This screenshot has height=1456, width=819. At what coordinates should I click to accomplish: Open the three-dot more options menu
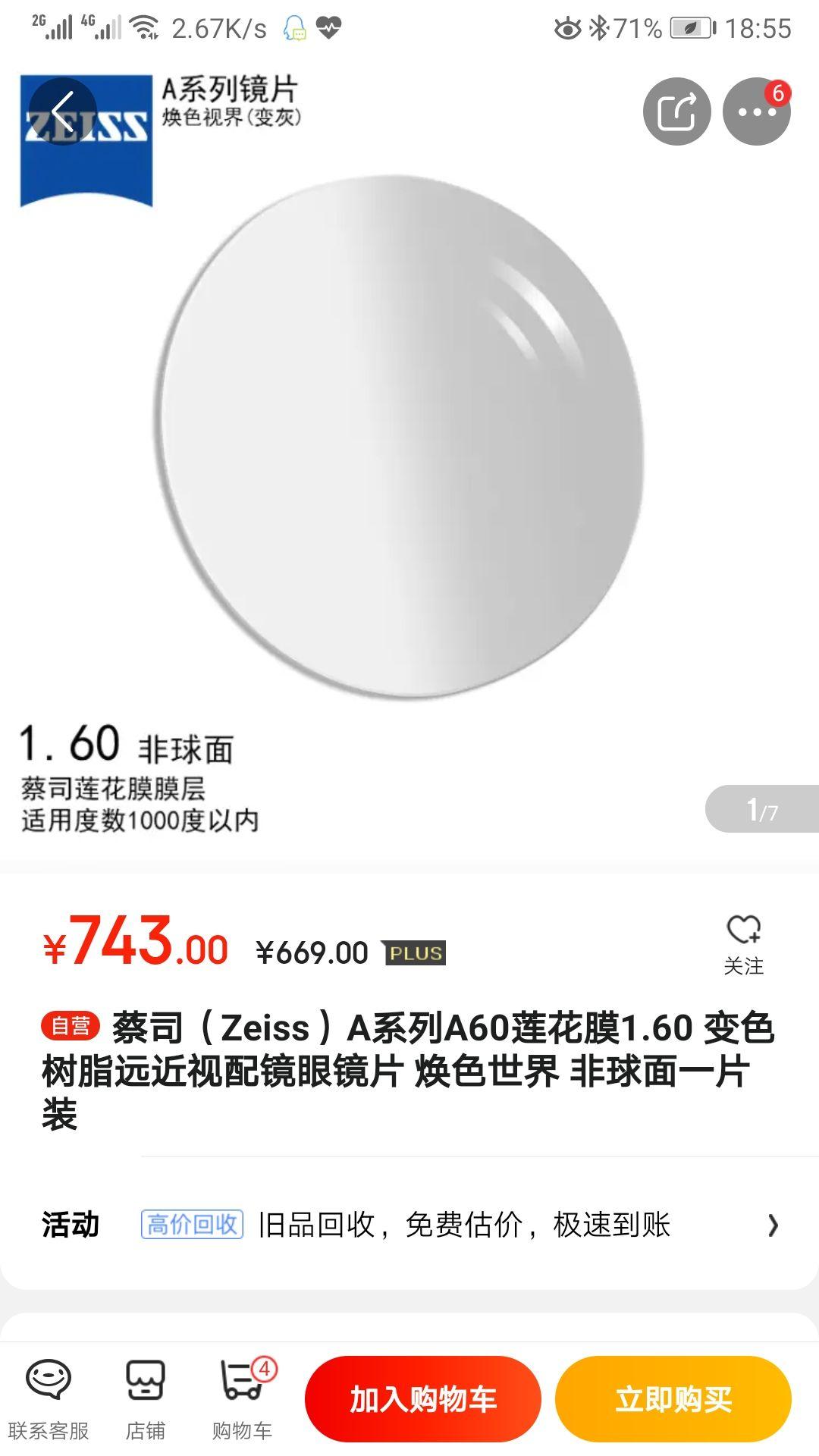tap(756, 111)
